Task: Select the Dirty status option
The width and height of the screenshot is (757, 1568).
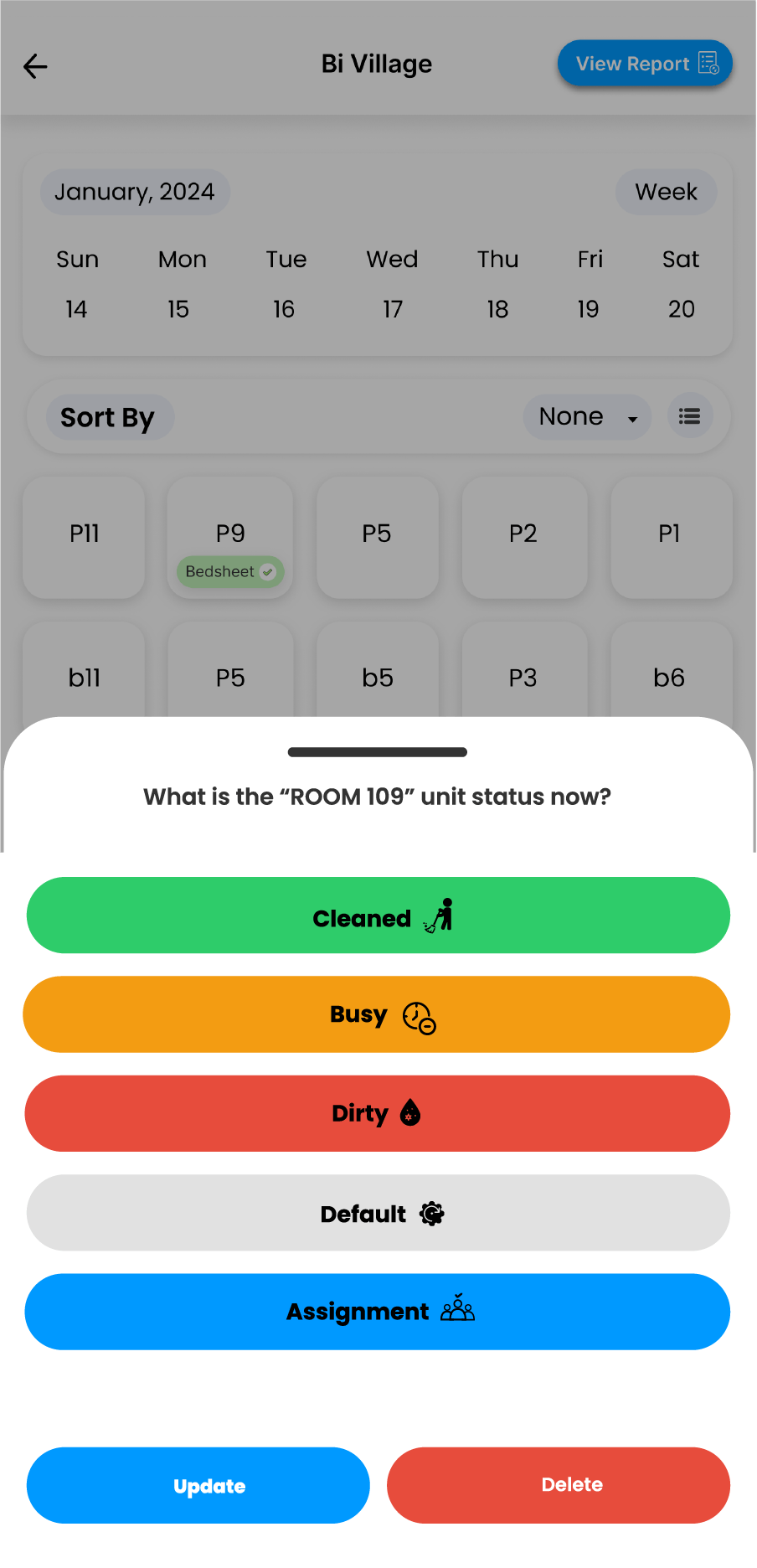Action: pyautogui.click(x=378, y=1113)
